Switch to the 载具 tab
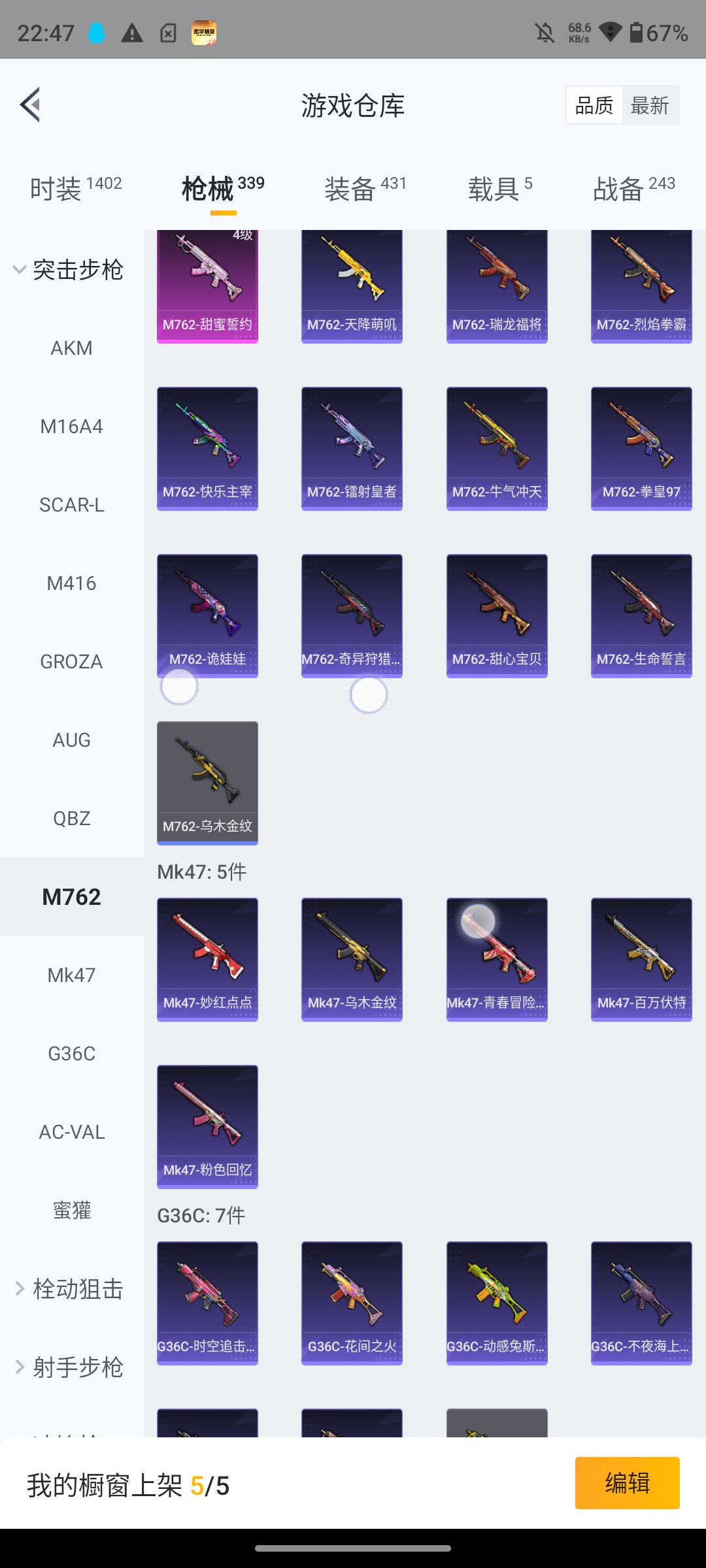706x1568 pixels. pos(500,189)
